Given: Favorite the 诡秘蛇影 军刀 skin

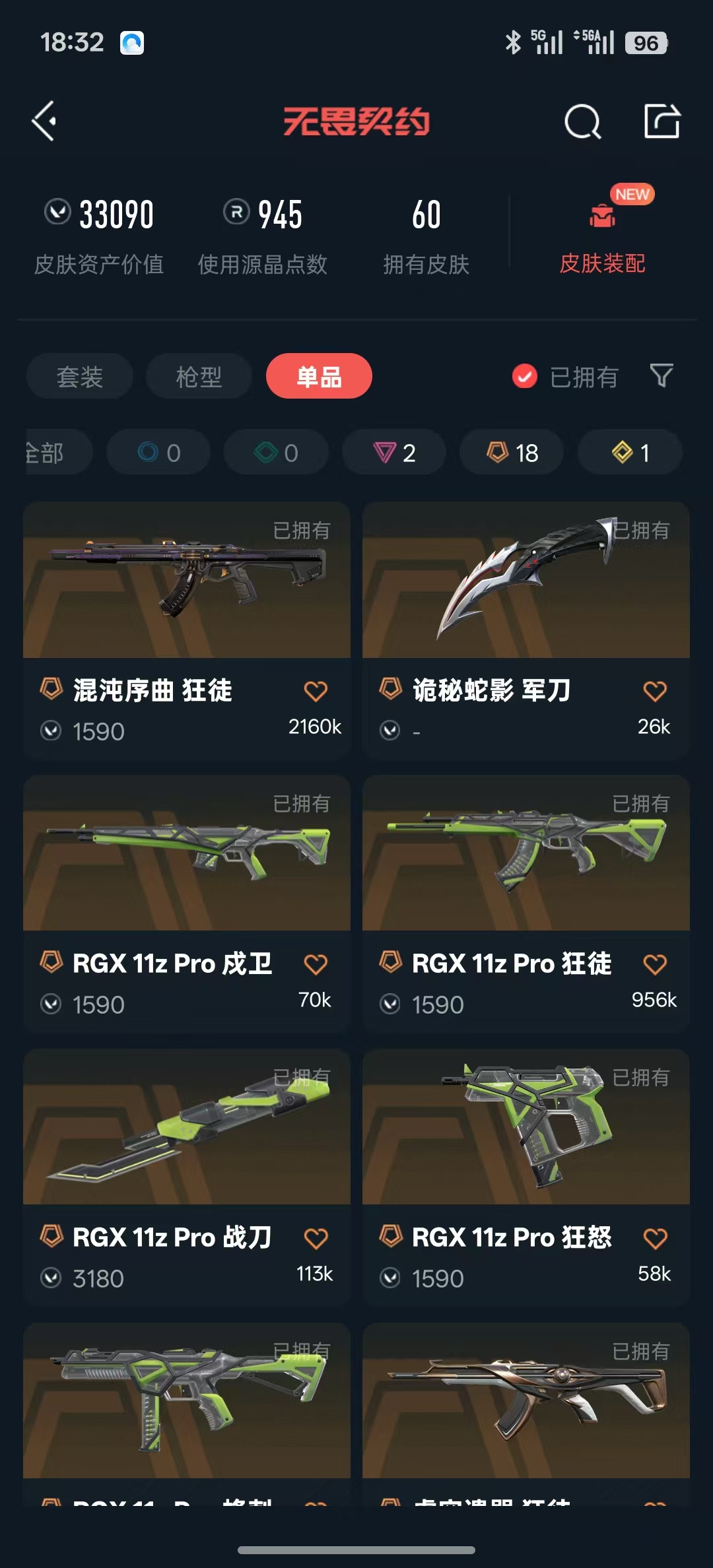Looking at the screenshot, I should [x=655, y=691].
